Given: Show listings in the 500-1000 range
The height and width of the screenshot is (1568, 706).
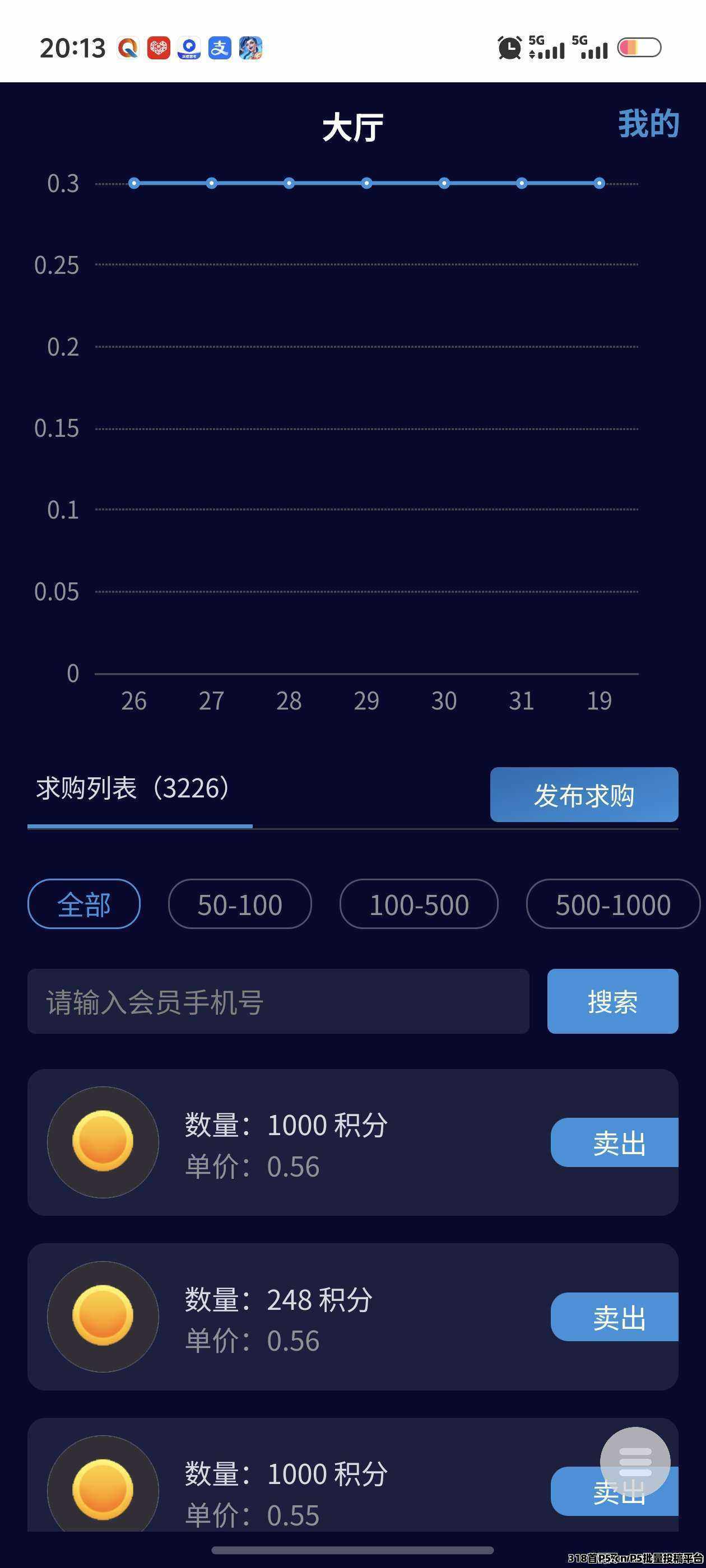Looking at the screenshot, I should tap(612, 904).
